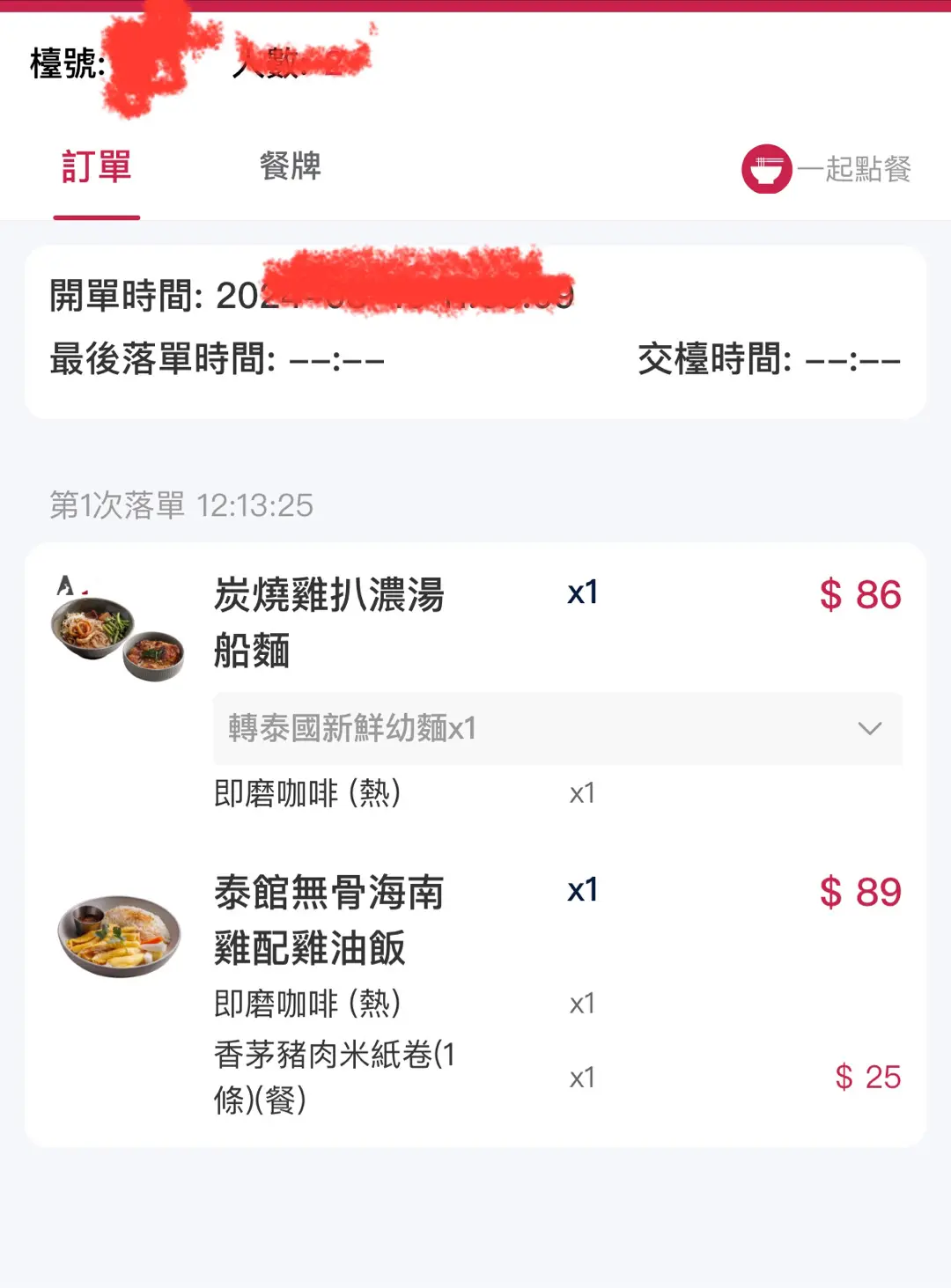Switch to the 訂單 tab

[x=97, y=167]
